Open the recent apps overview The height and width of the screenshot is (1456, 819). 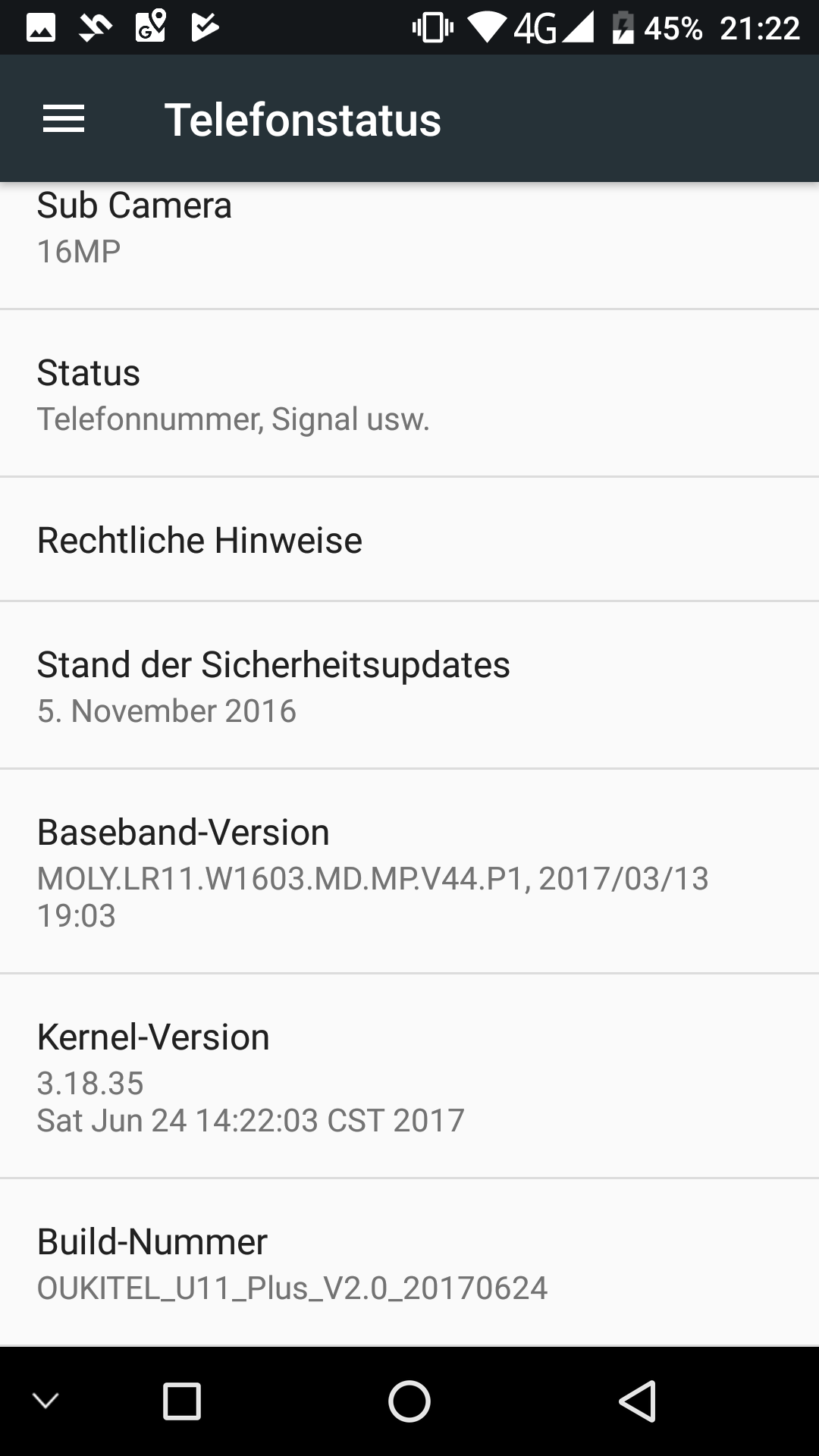tap(182, 1401)
